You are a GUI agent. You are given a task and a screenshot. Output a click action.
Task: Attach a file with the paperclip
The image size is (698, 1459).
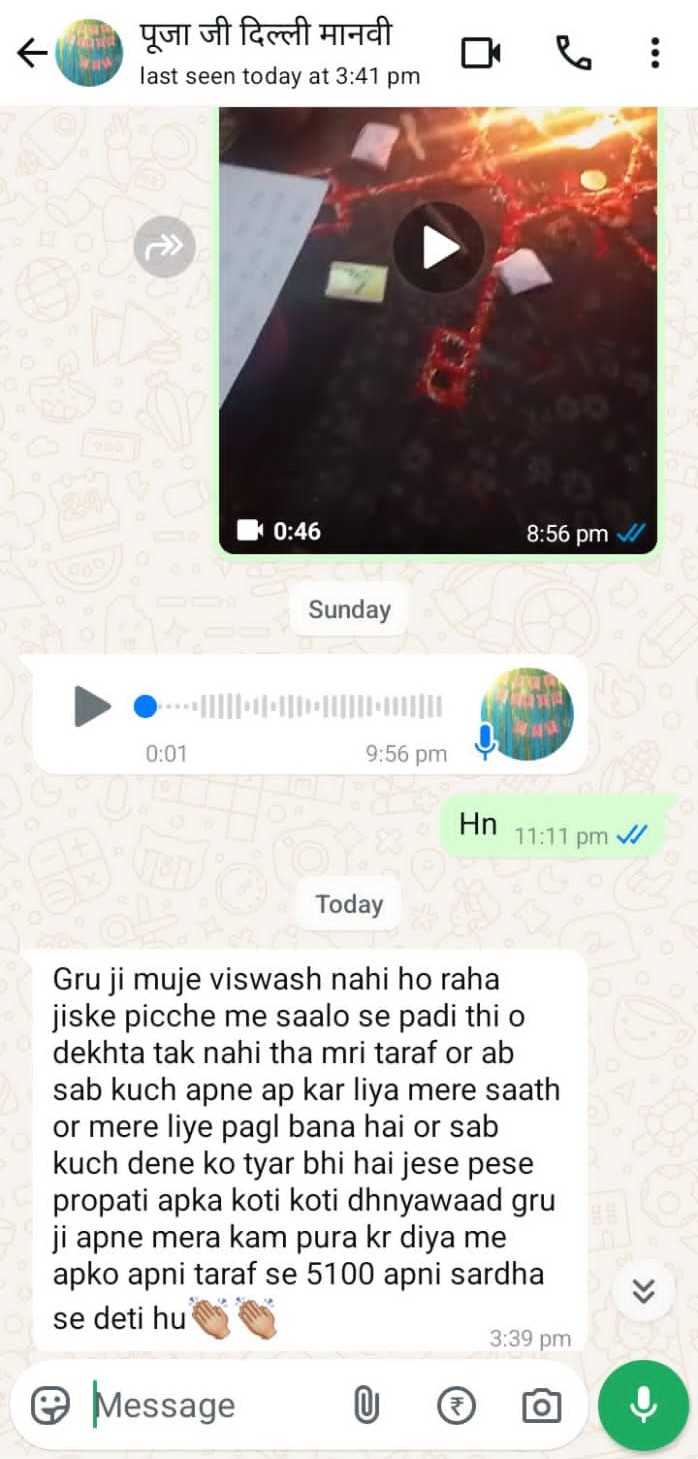(x=366, y=1406)
